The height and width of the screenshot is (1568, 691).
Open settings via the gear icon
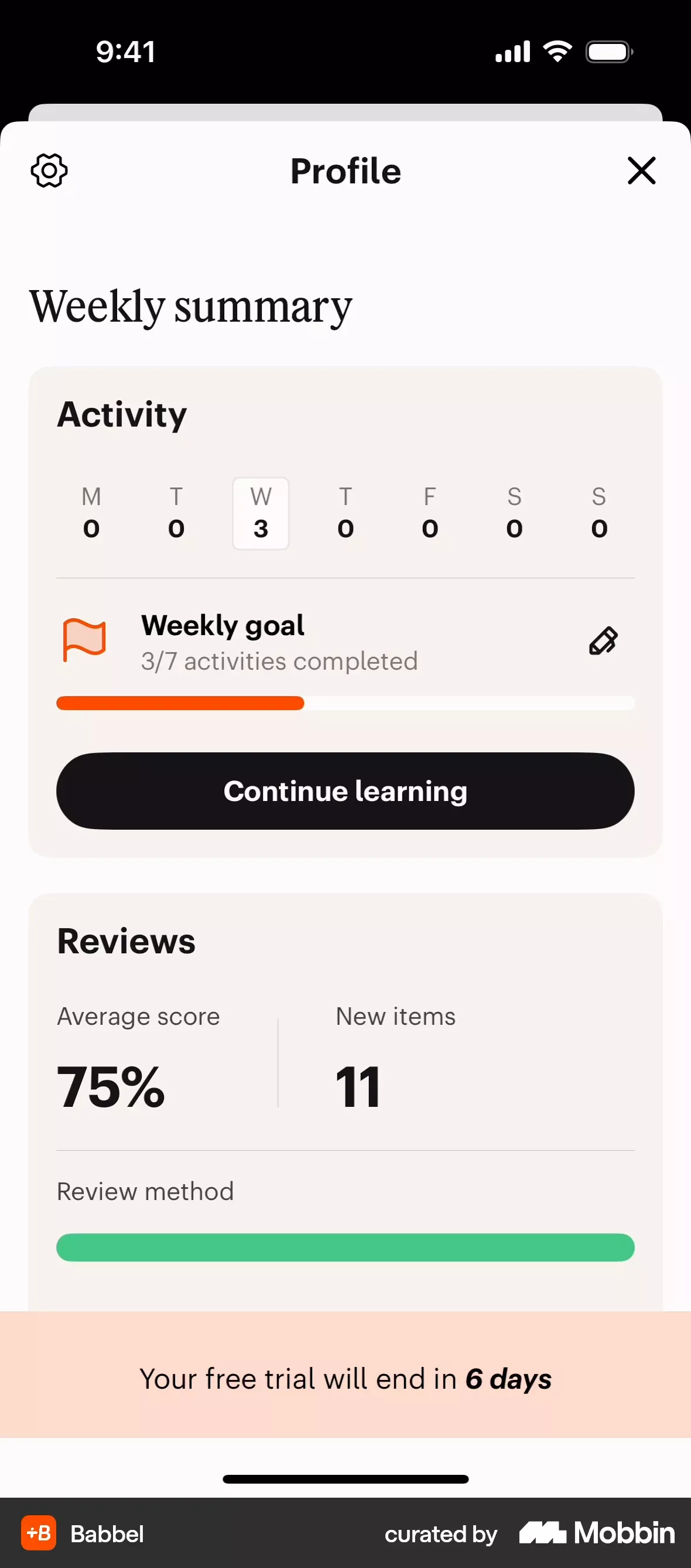coord(49,171)
